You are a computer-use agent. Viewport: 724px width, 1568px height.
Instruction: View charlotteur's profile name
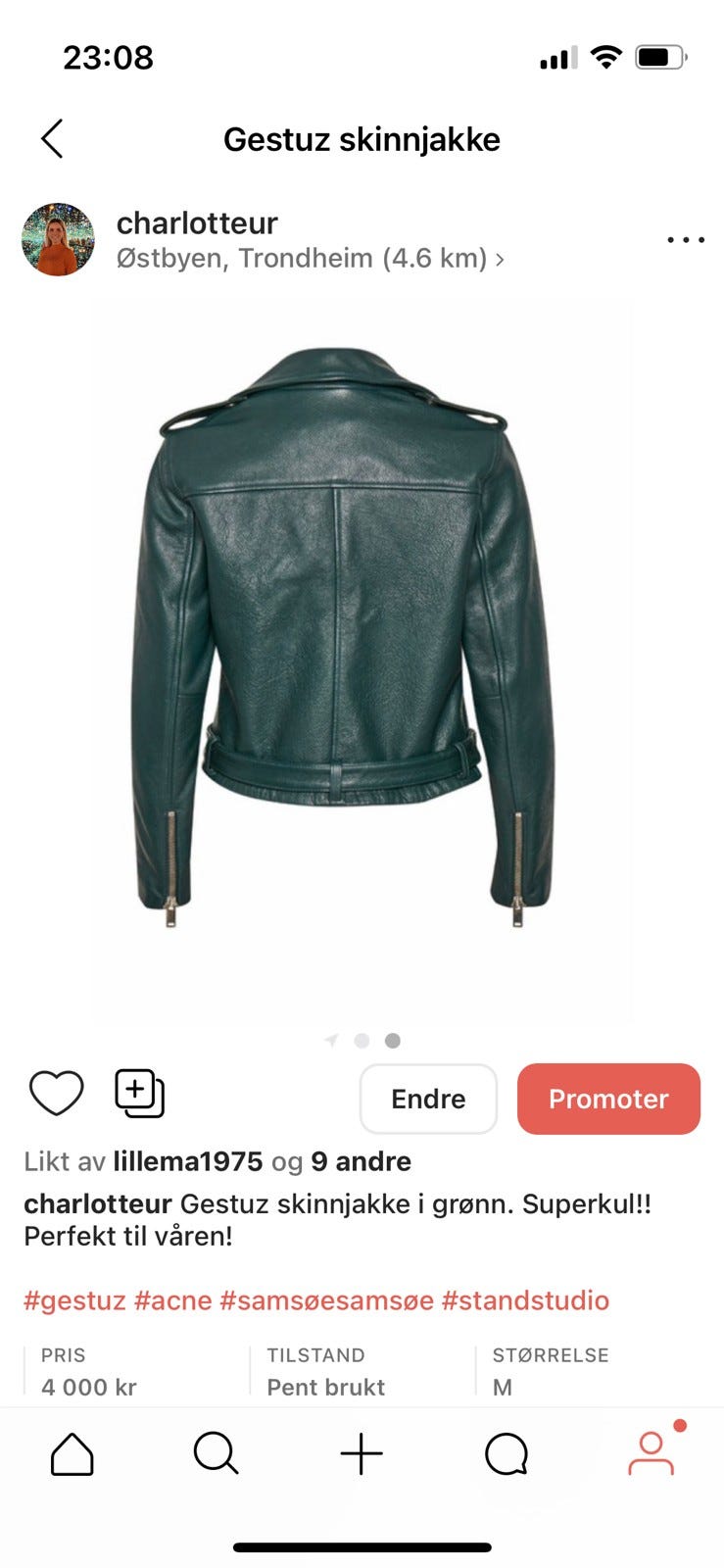tap(198, 222)
